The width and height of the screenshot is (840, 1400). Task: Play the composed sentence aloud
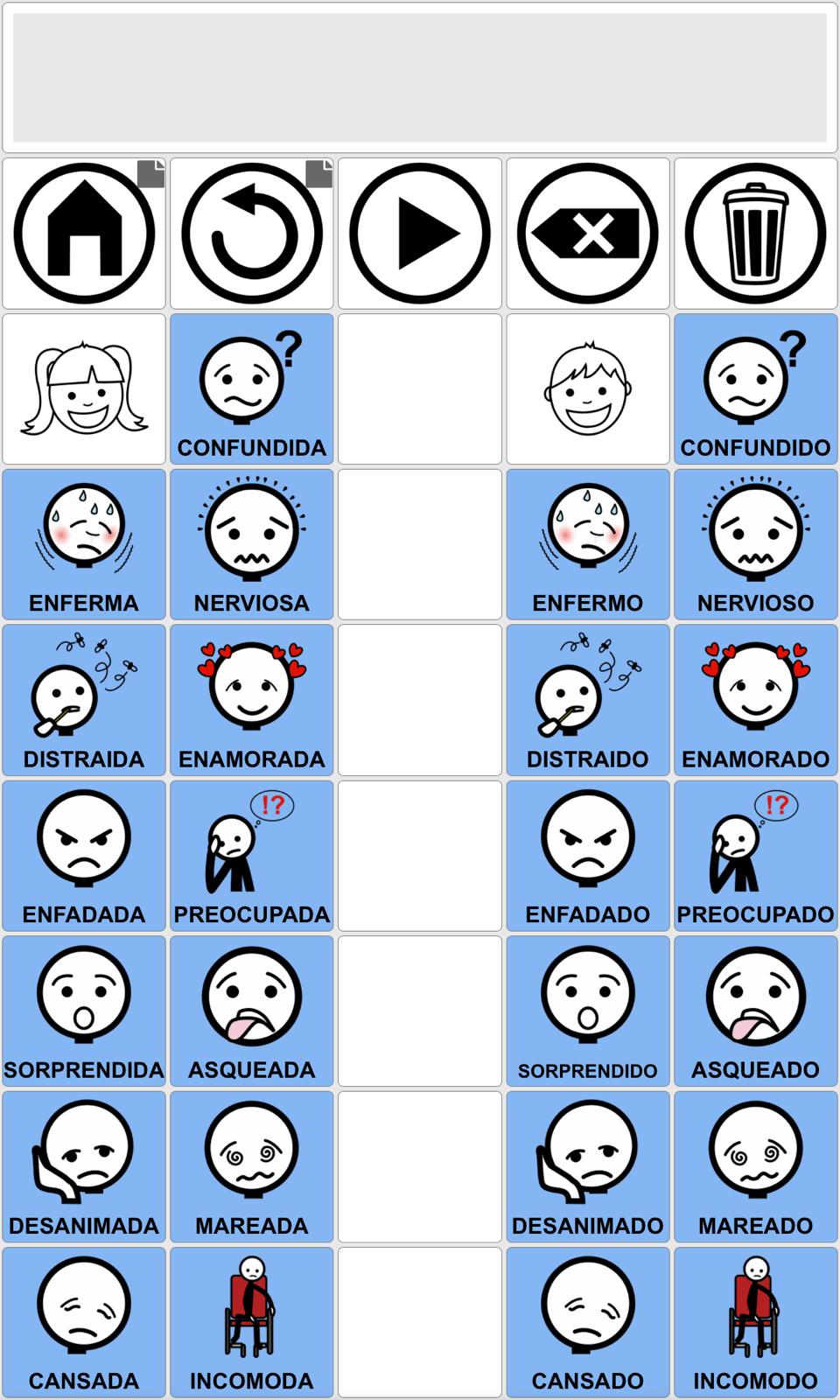(x=420, y=234)
